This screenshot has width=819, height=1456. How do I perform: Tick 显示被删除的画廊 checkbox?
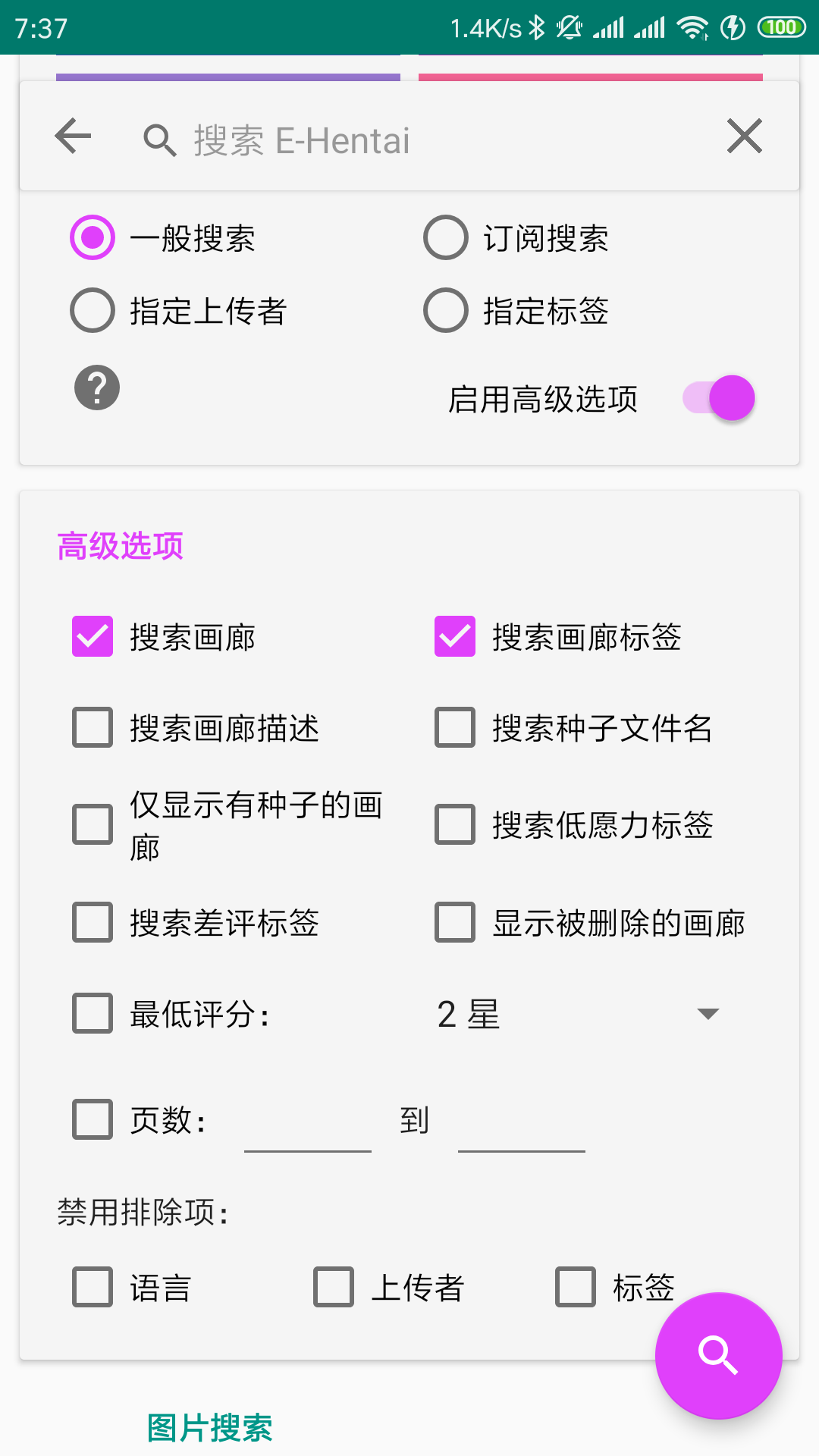(455, 922)
